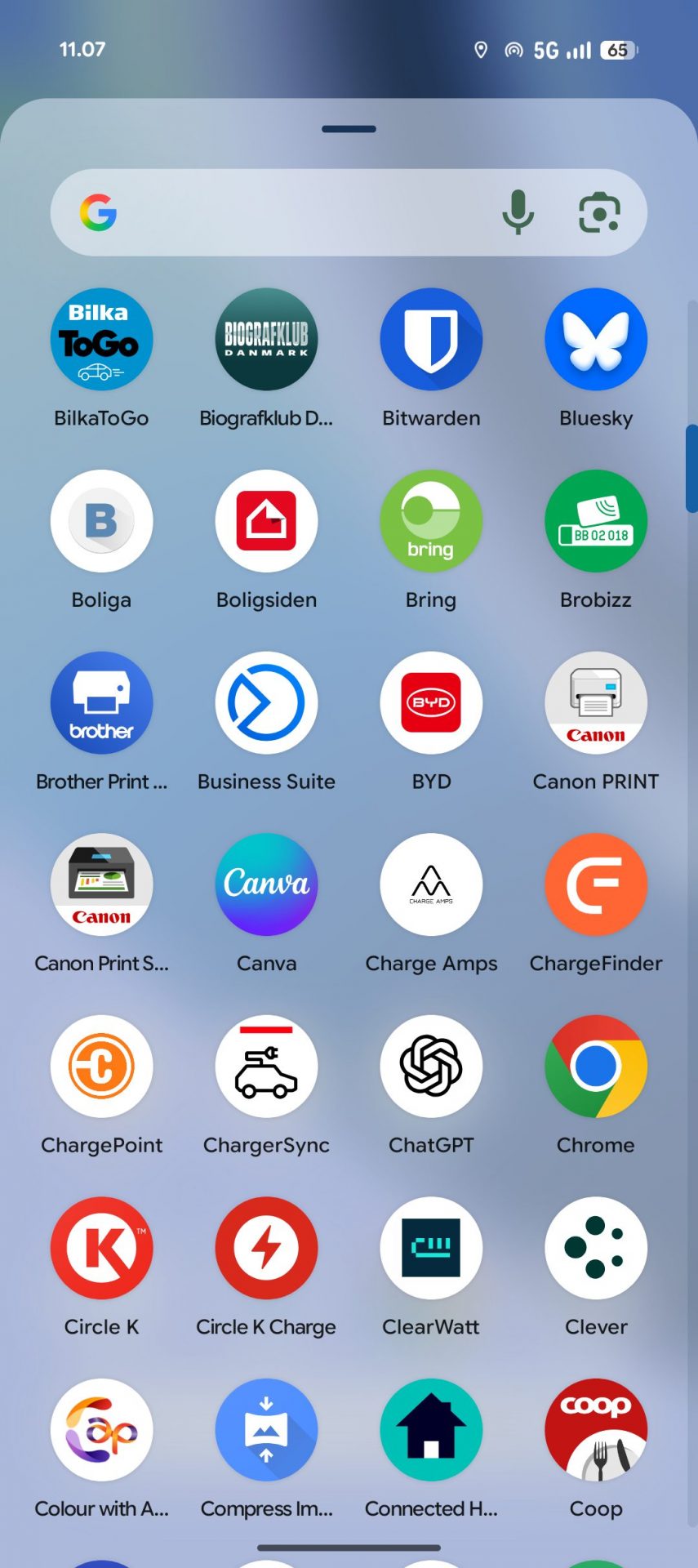Open Canon PRINT

pos(596,703)
